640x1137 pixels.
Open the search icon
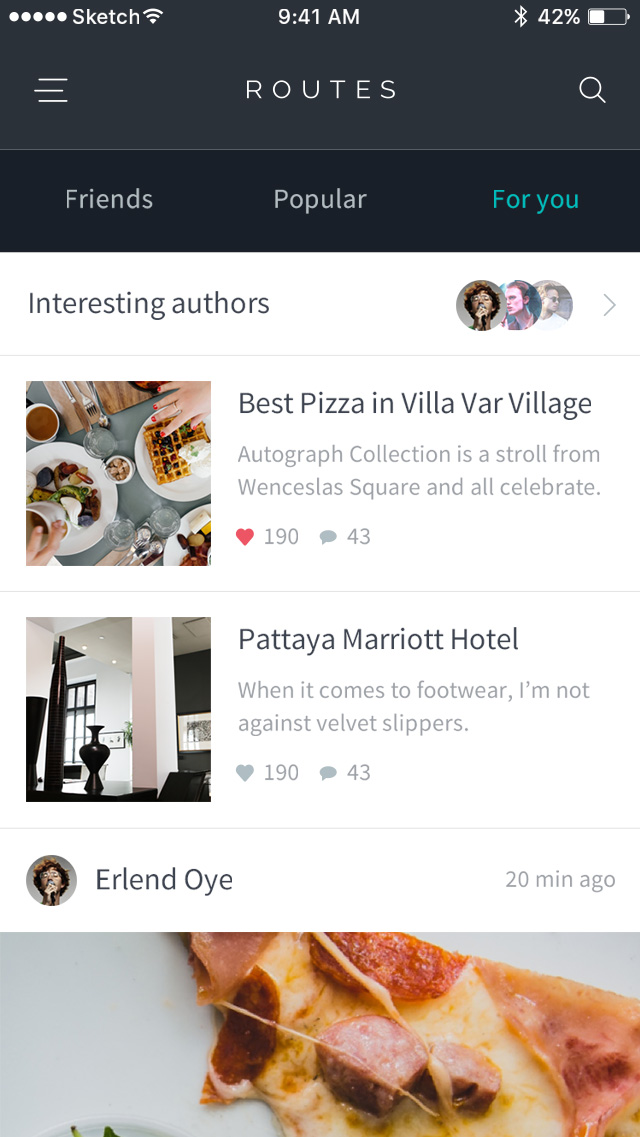tap(592, 90)
